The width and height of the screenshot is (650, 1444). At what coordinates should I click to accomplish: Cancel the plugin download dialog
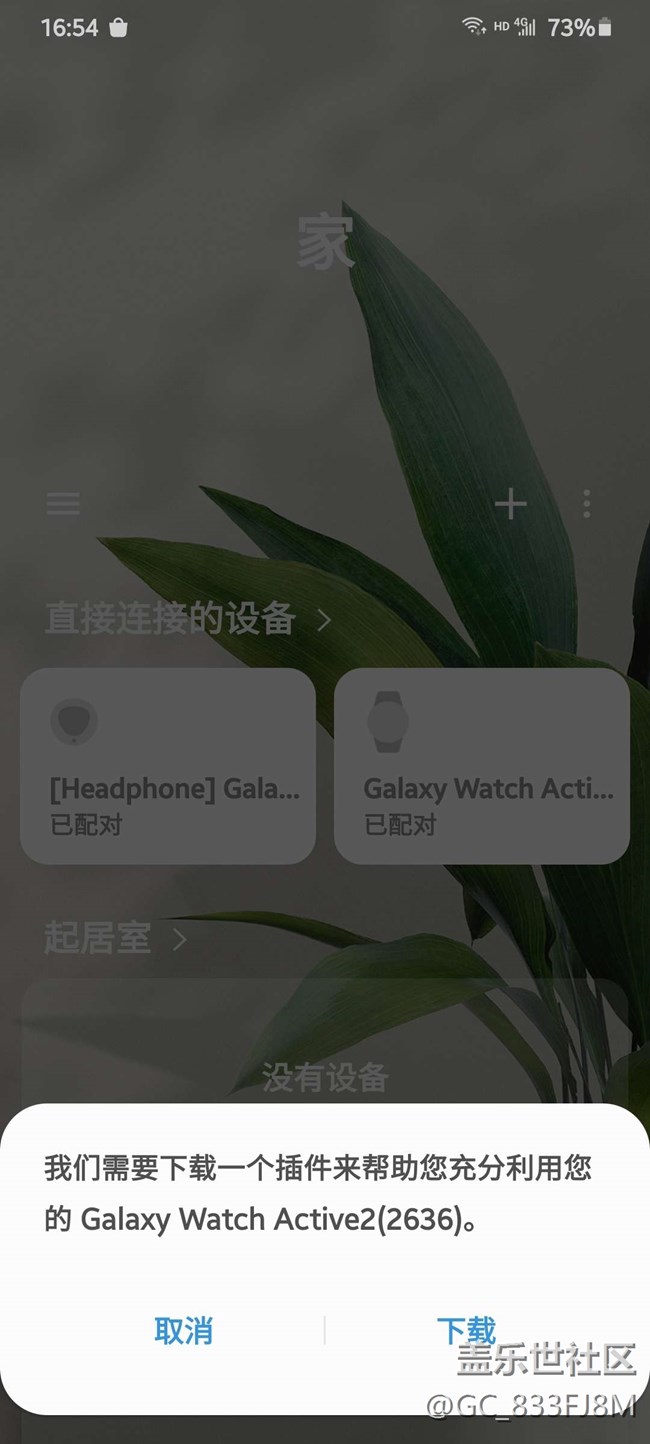pyautogui.click(x=183, y=1330)
